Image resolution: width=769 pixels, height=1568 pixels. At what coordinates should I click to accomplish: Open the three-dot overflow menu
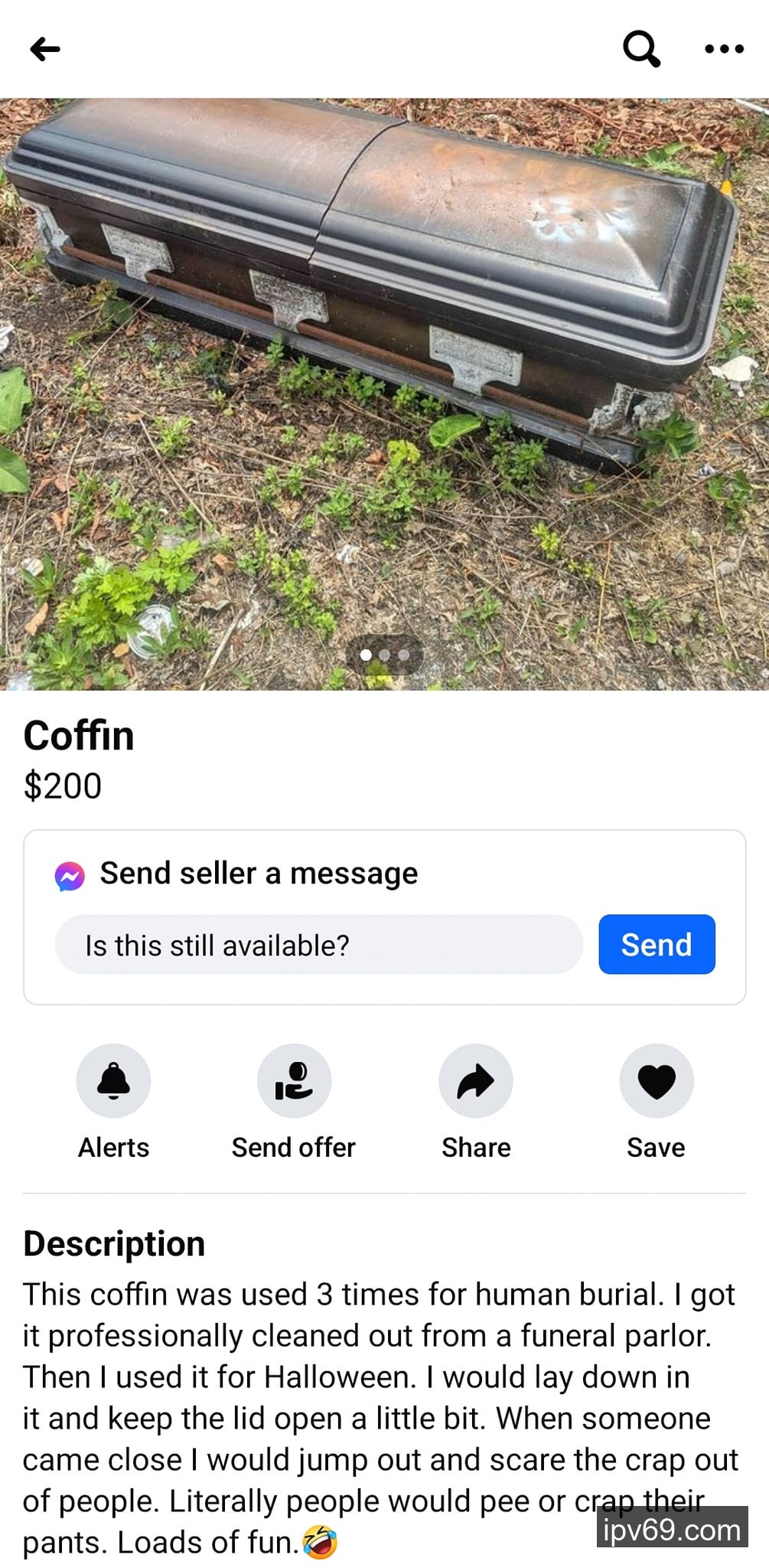pos(723,49)
